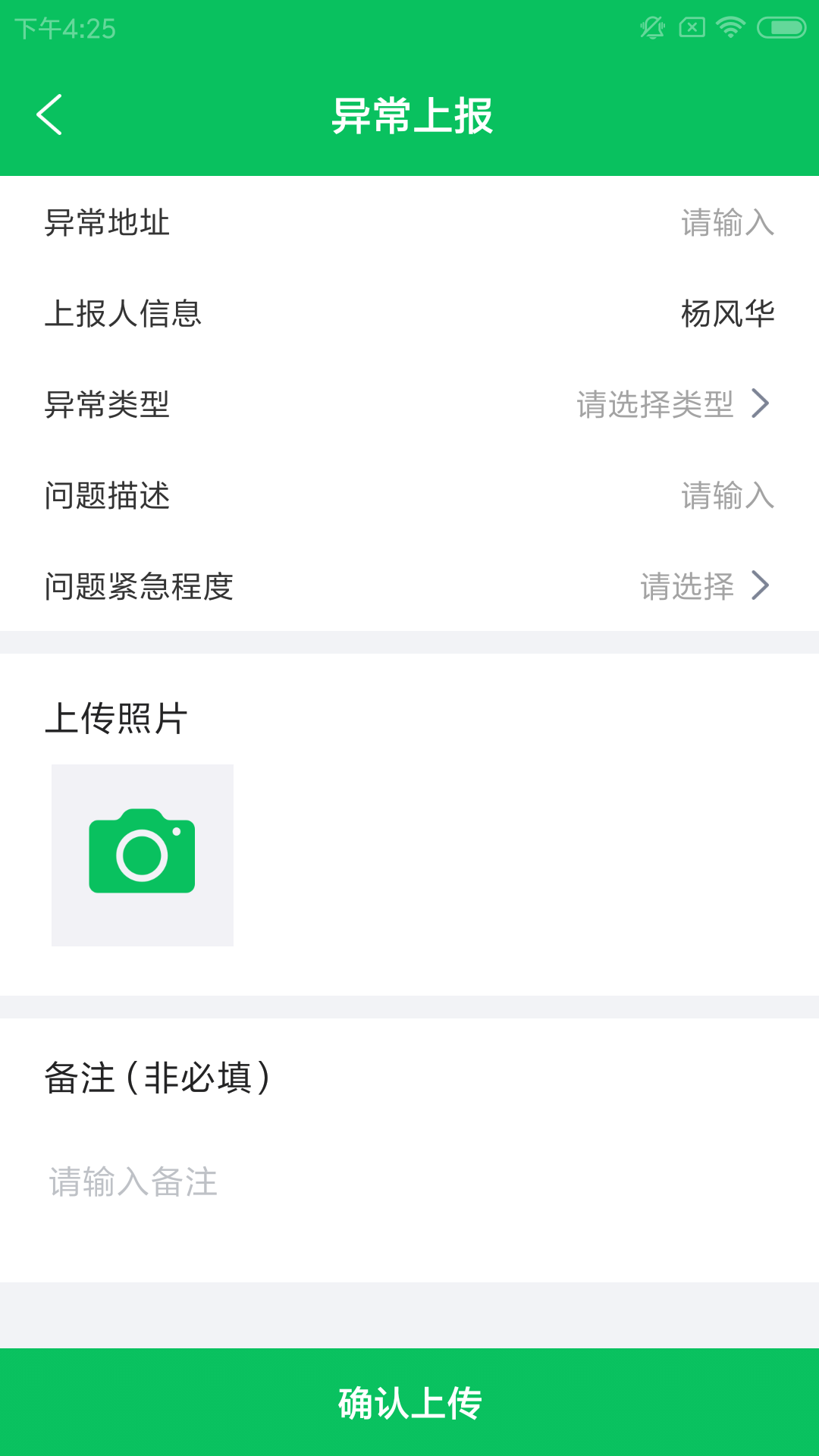Open the 异常类型 selector

coord(672,404)
